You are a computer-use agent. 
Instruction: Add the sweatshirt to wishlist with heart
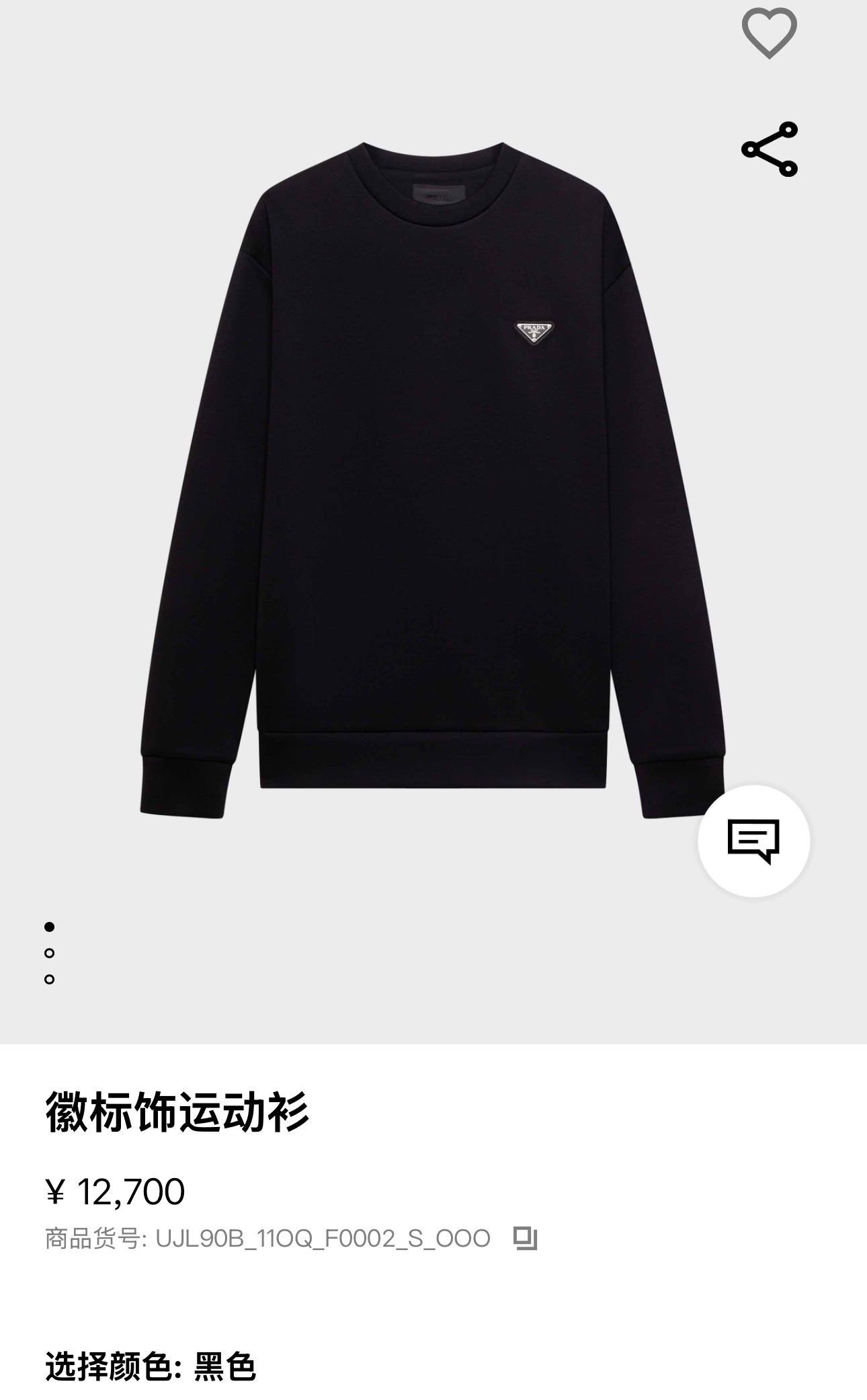pyautogui.click(x=769, y=32)
